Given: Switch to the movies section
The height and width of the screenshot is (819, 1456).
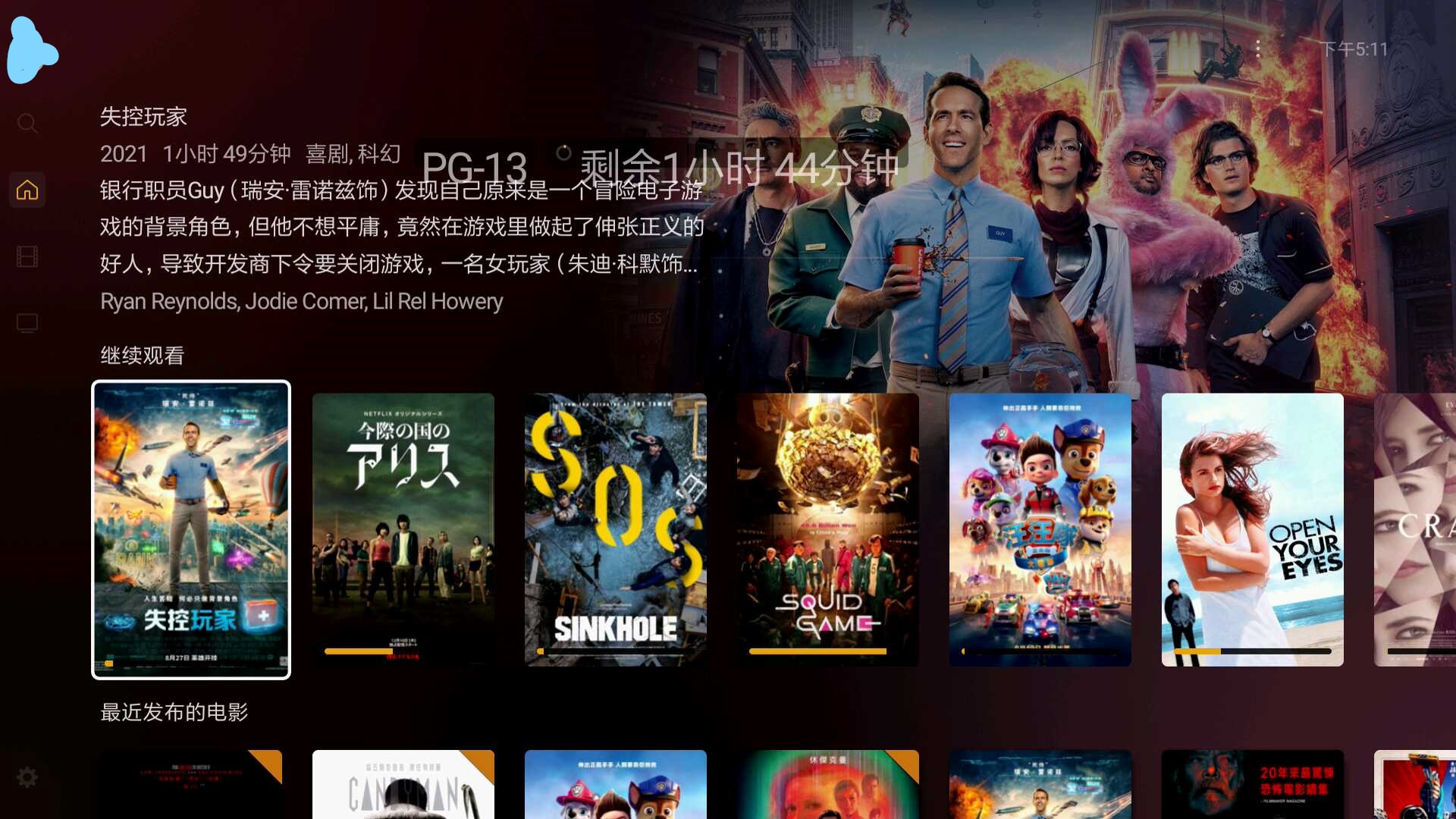Looking at the screenshot, I should coord(27,256).
